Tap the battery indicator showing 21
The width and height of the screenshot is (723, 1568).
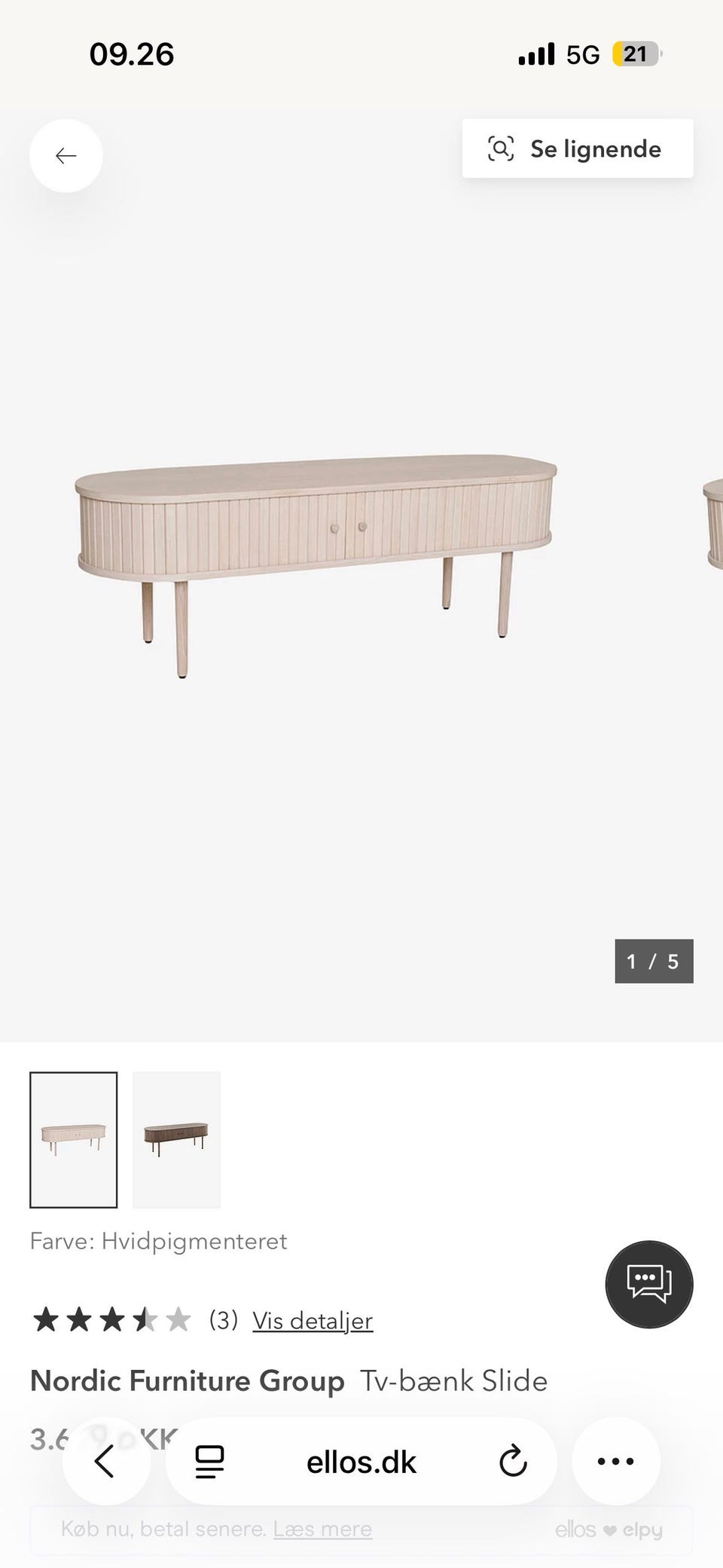click(x=635, y=53)
